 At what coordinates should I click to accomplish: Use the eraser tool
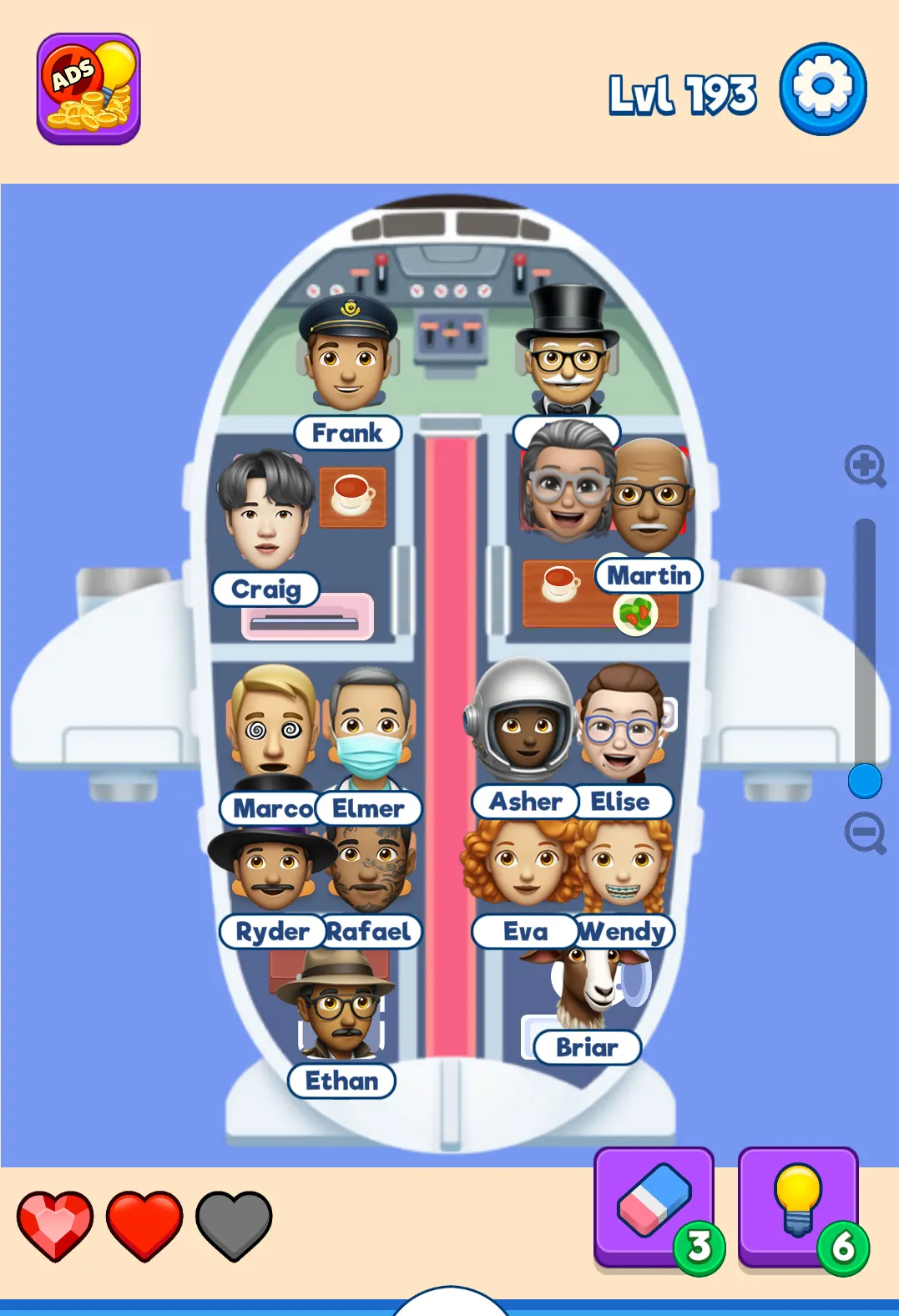coord(654,1206)
